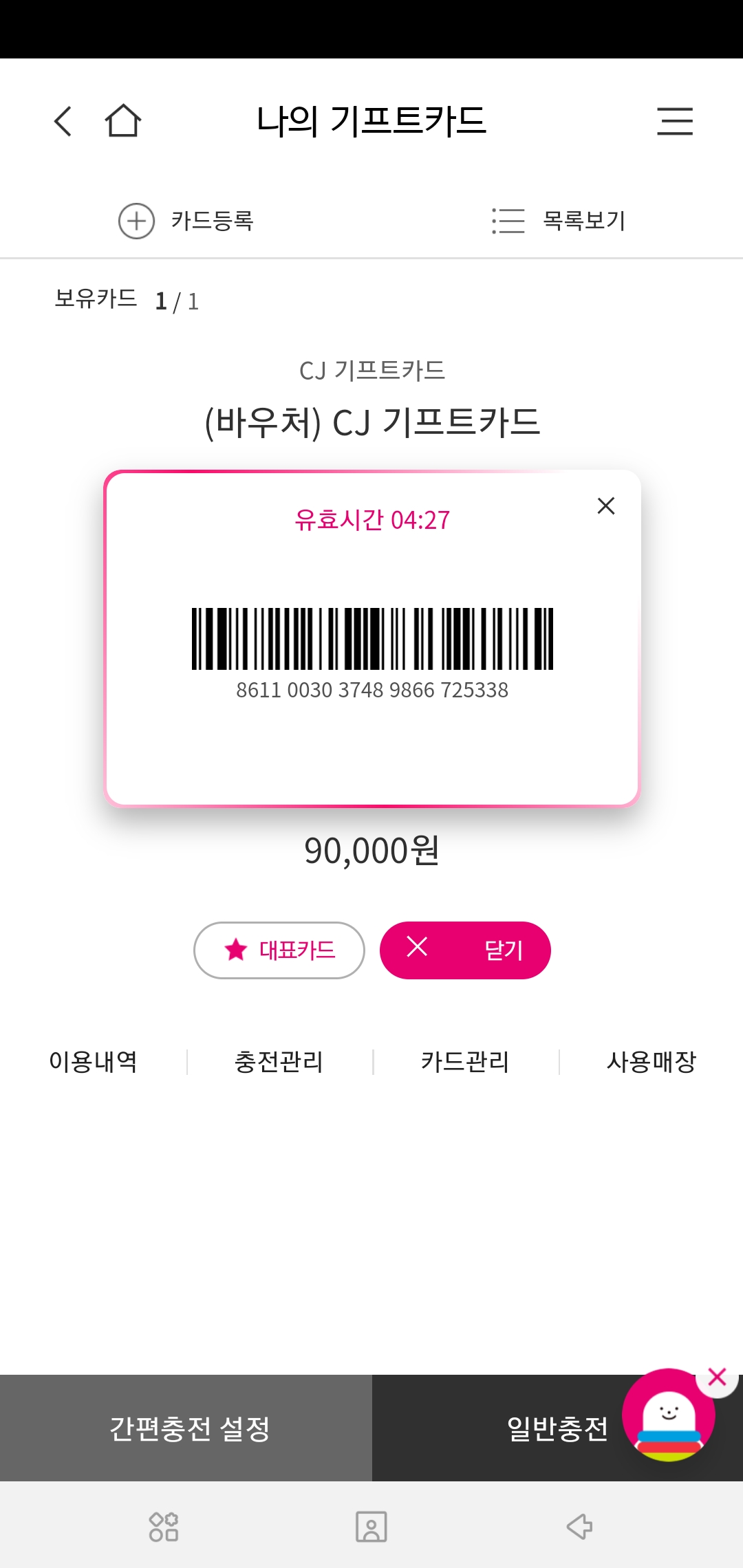Open 충전관리
Viewport: 743px width, 1568px height.
tap(279, 1062)
